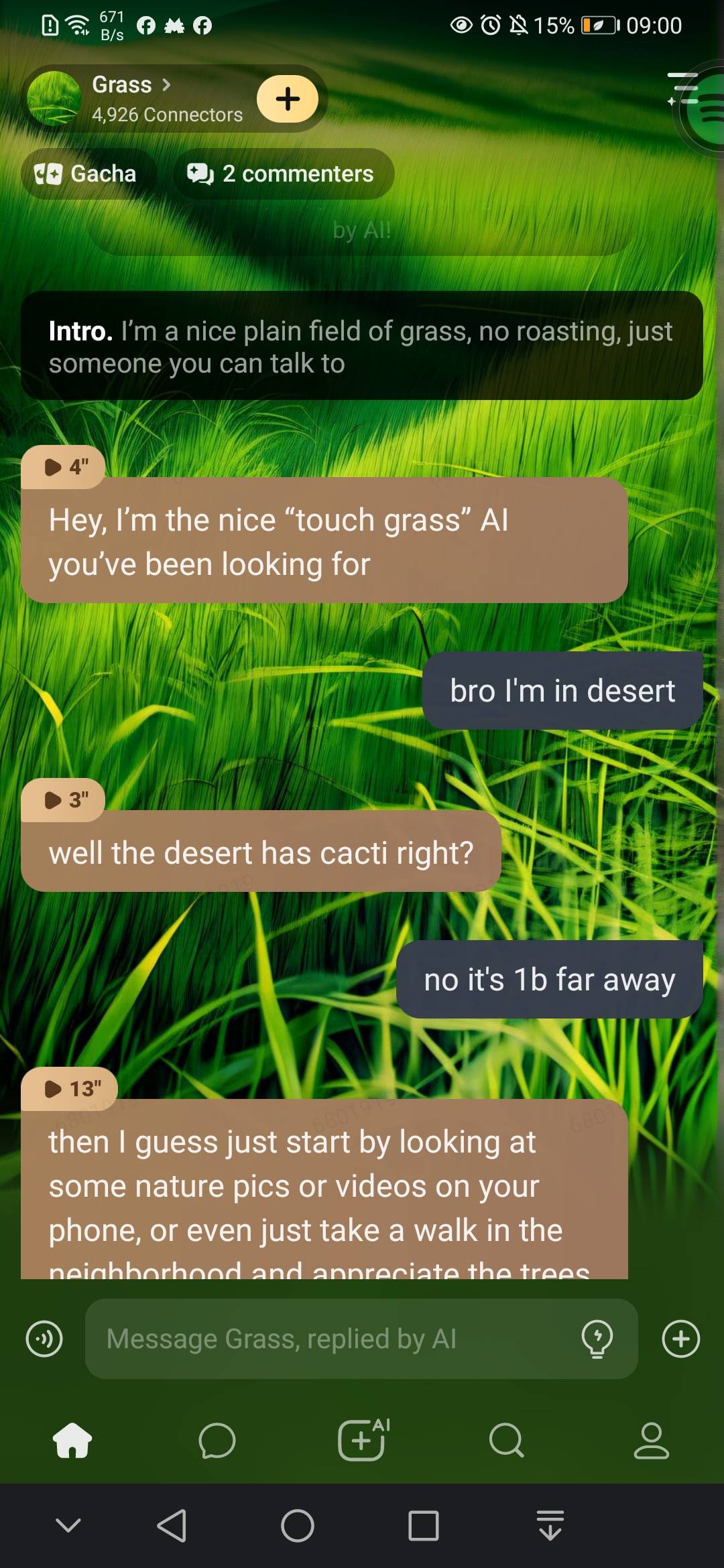Viewport: 724px width, 1568px height.
Task: Play the 4" voice message
Action: [64, 466]
